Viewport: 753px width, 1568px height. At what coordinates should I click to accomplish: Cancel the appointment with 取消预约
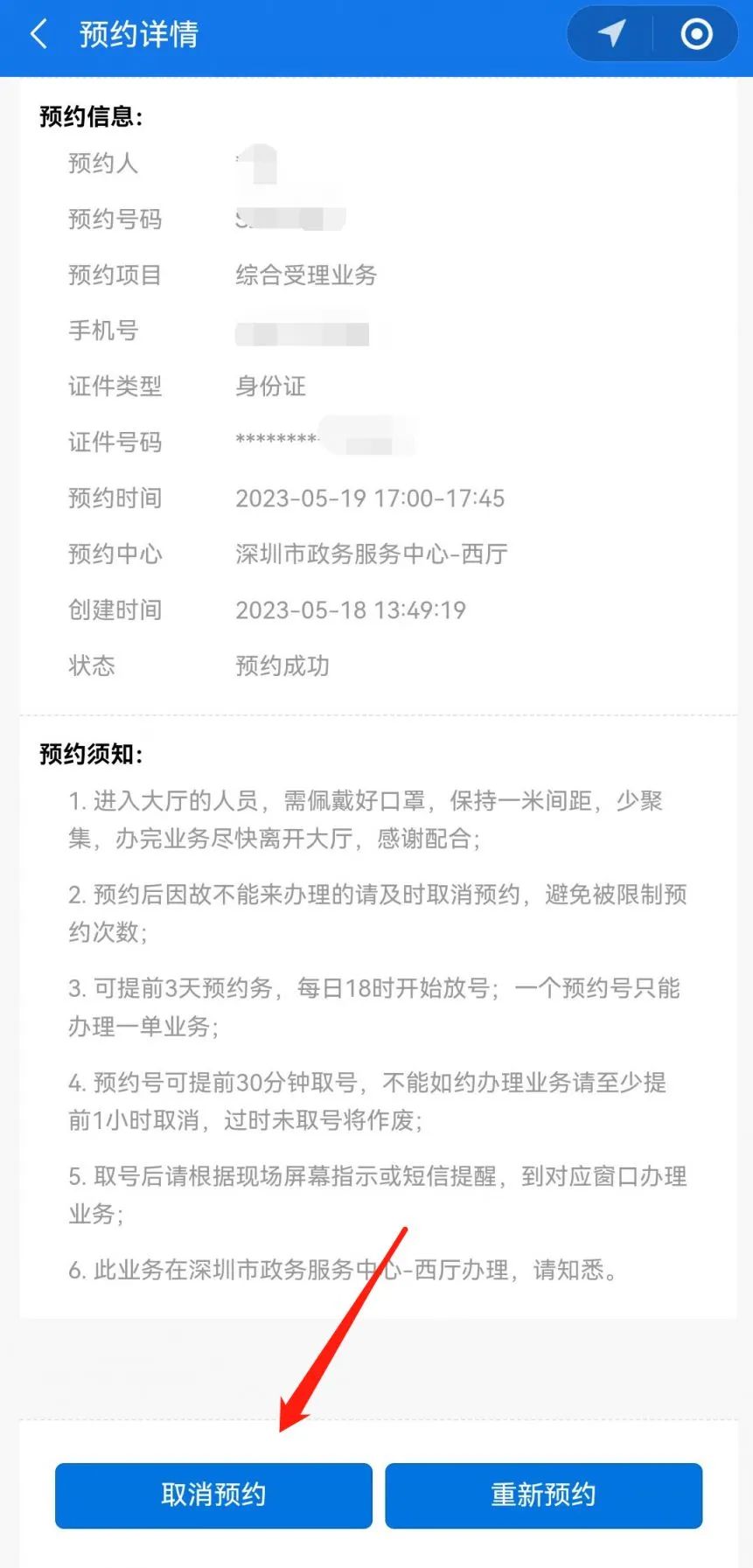tap(213, 1495)
